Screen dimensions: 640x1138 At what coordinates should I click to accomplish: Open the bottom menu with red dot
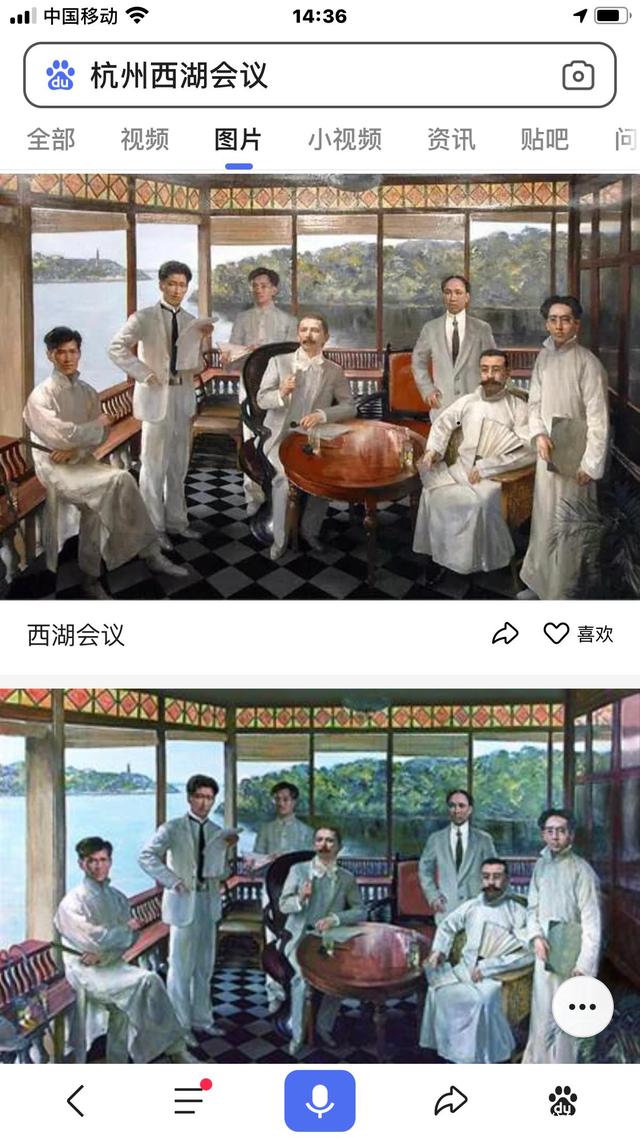tap(190, 1100)
